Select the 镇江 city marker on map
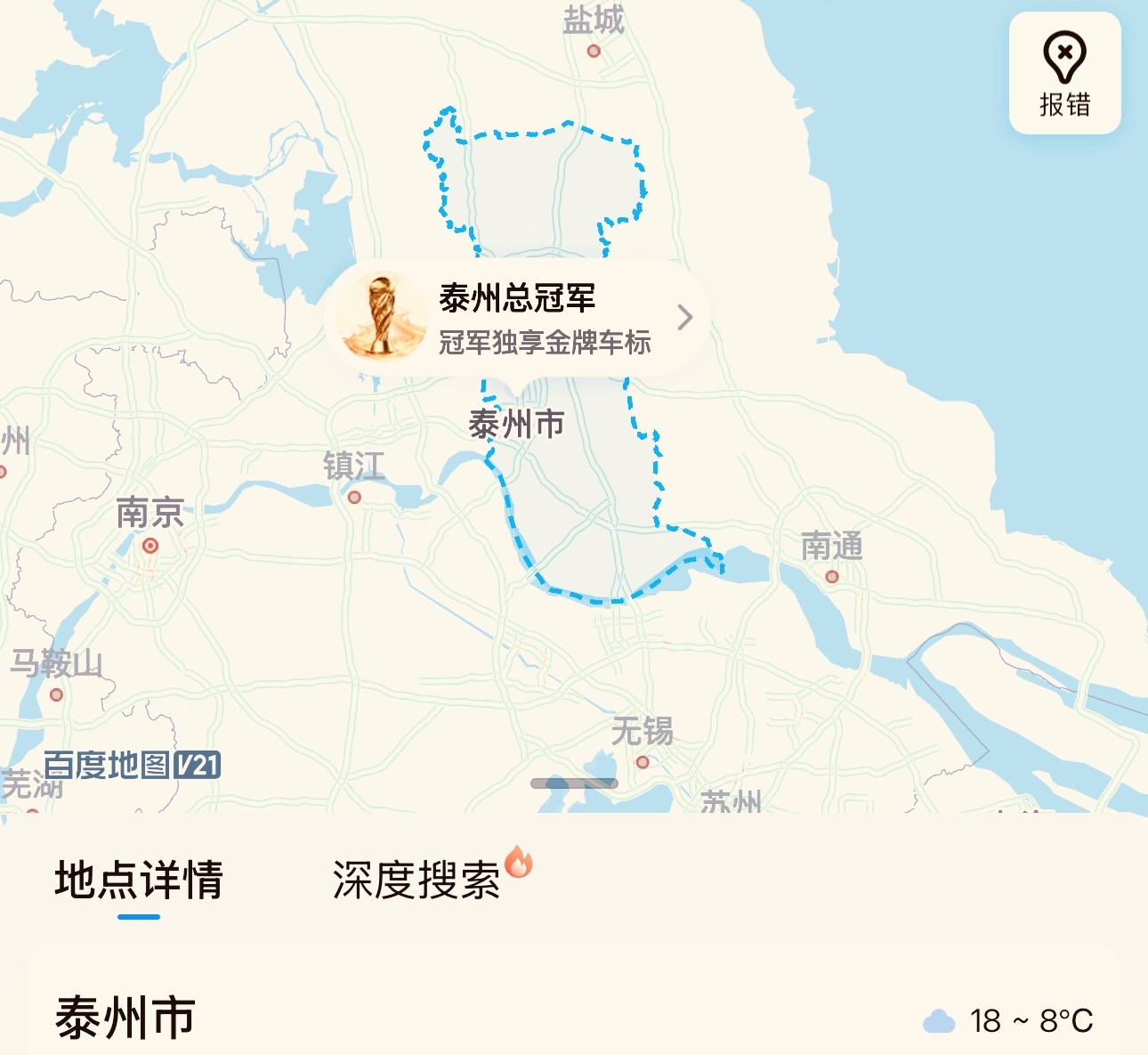The image size is (1148, 1055). 354,496
